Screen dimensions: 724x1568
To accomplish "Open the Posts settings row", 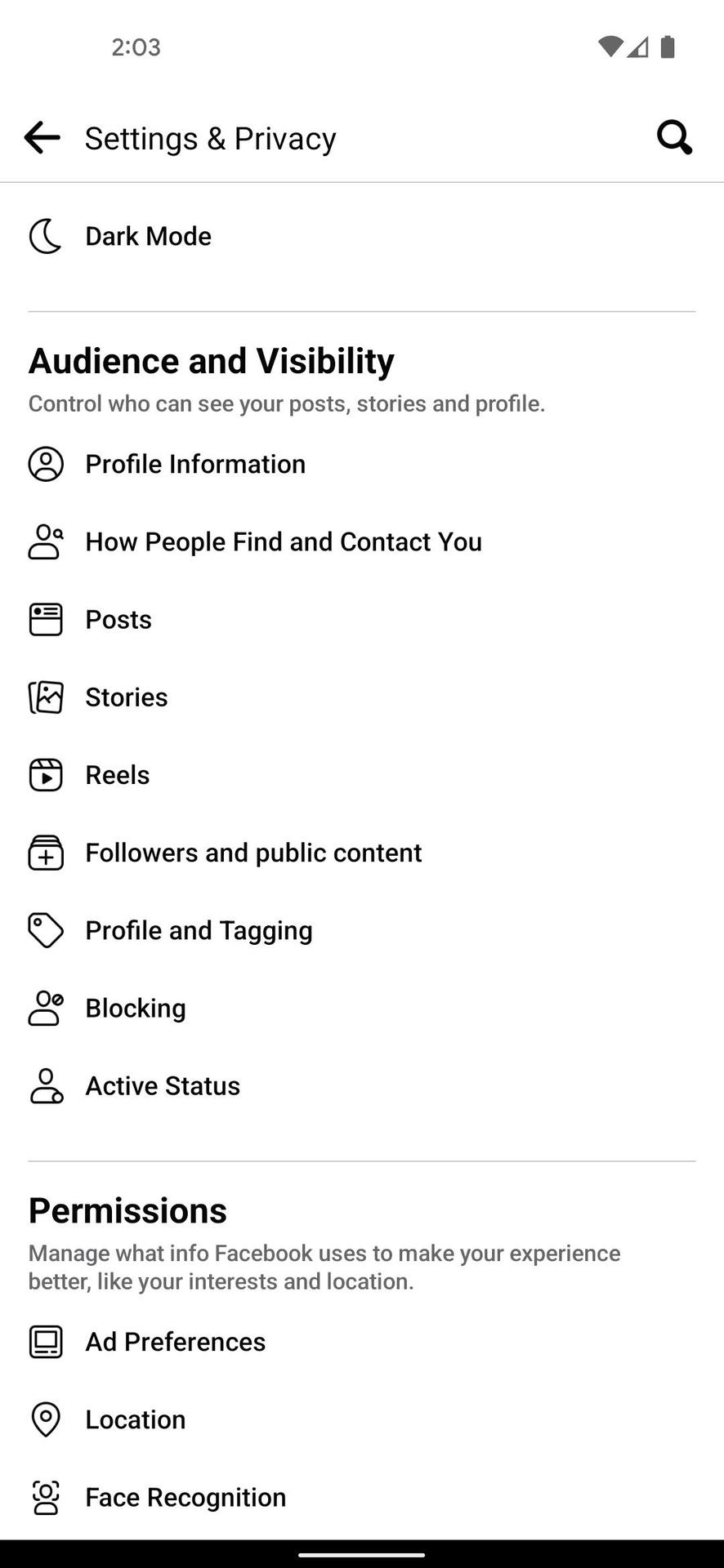I will tap(118, 619).
